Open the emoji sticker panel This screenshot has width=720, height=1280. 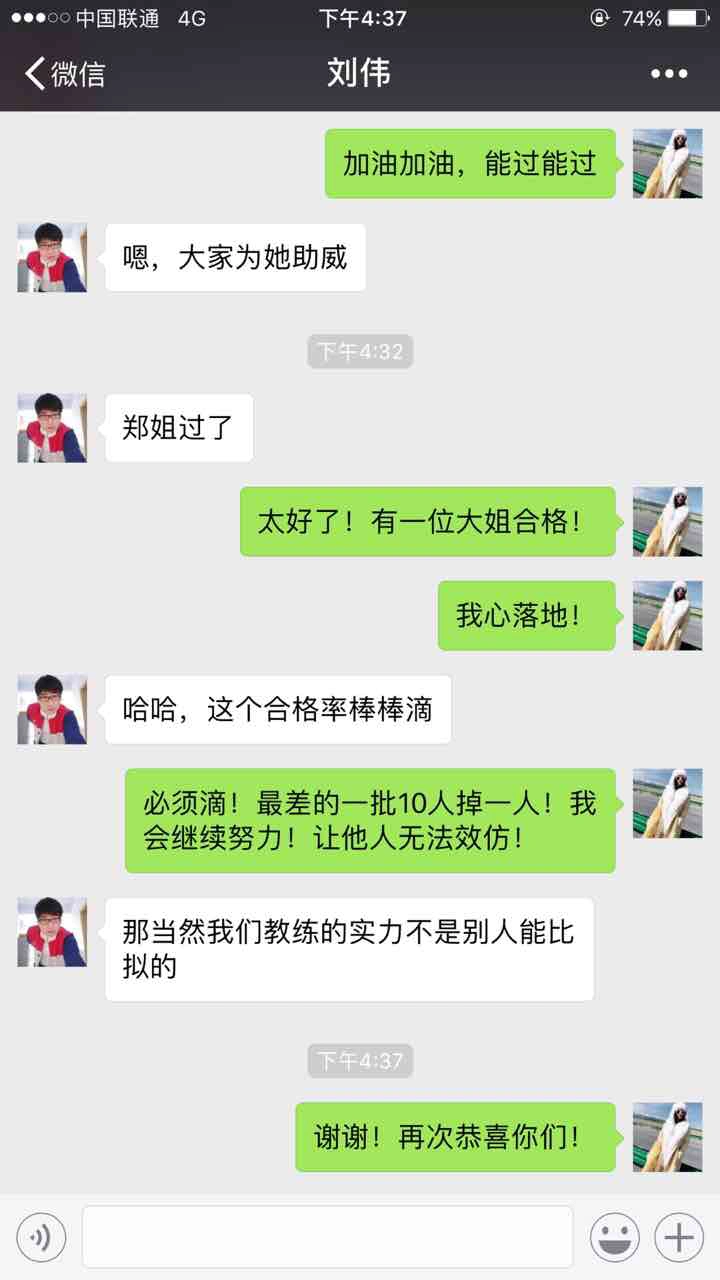pyautogui.click(x=614, y=1238)
